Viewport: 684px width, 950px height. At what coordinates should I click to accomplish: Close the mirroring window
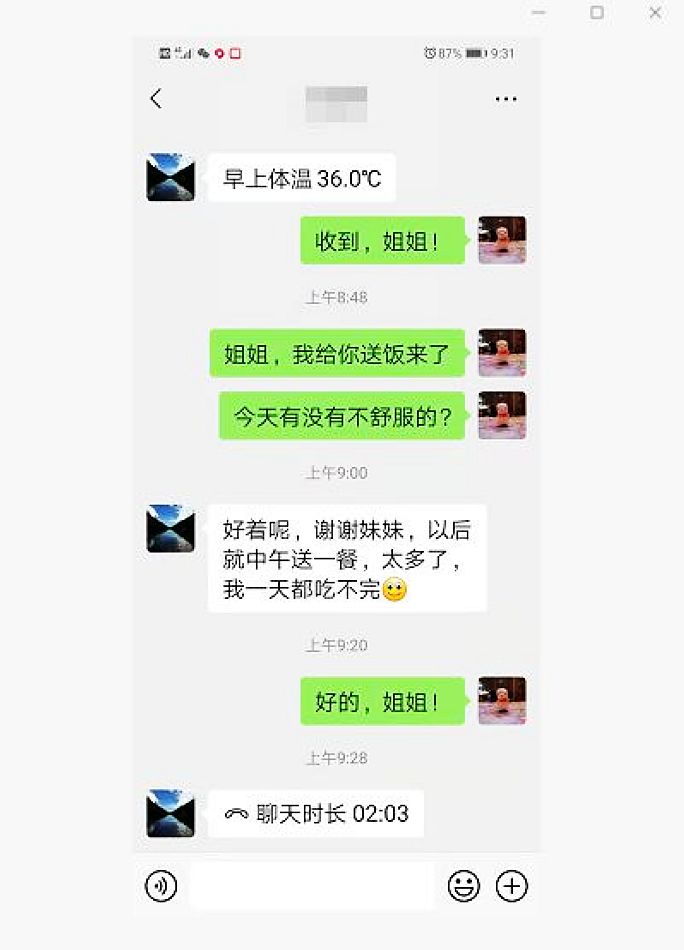point(655,13)
